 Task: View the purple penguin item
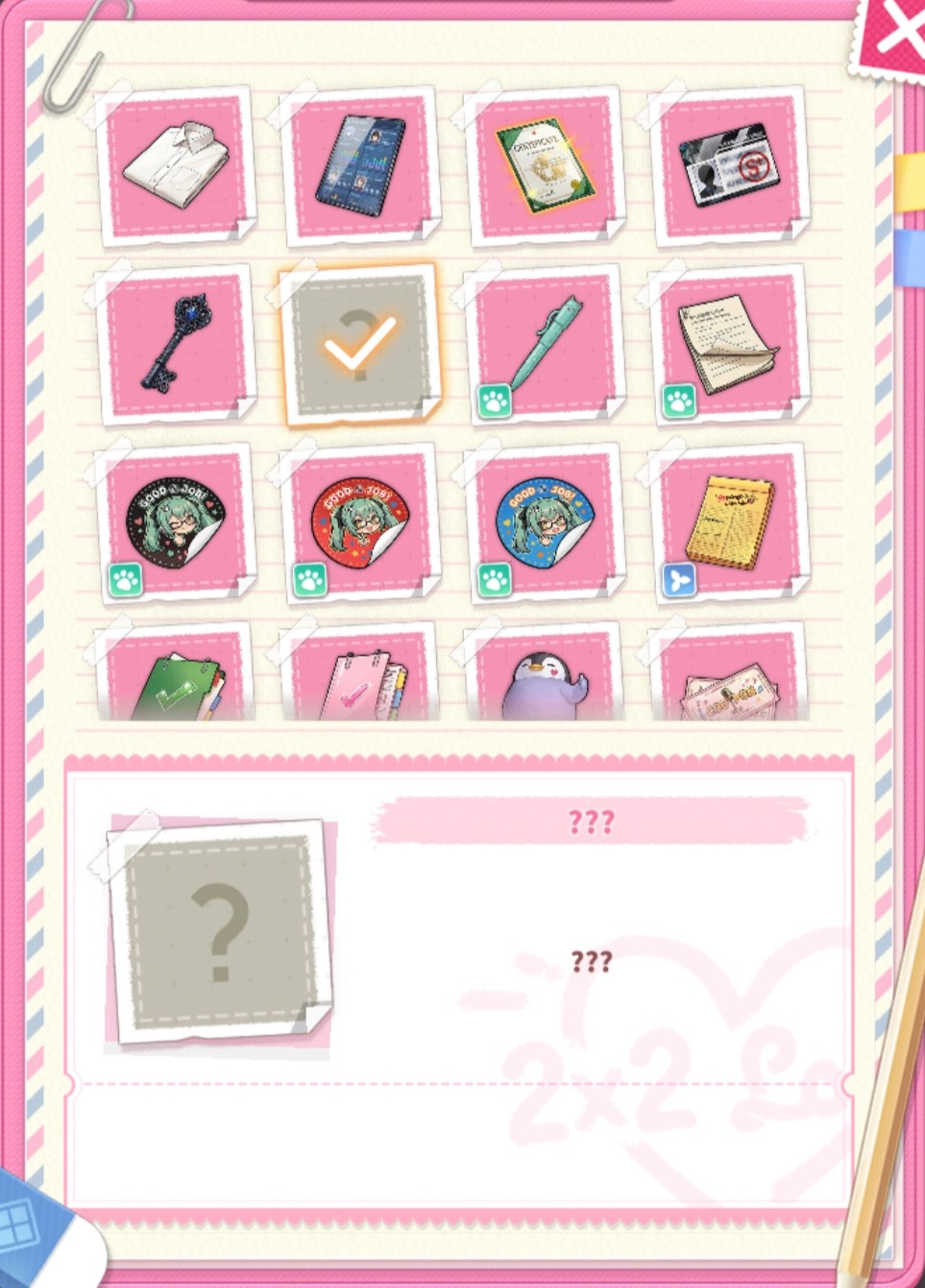coord(545,680)
